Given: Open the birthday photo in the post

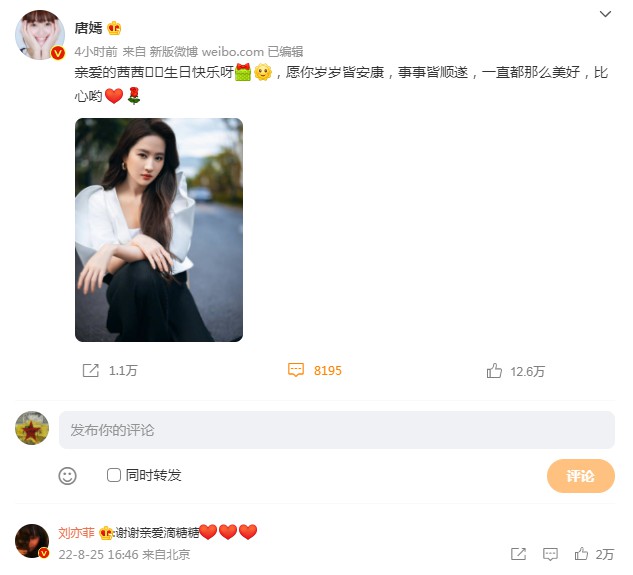Looking at the screenshot, I should click(x=159, y=230).
